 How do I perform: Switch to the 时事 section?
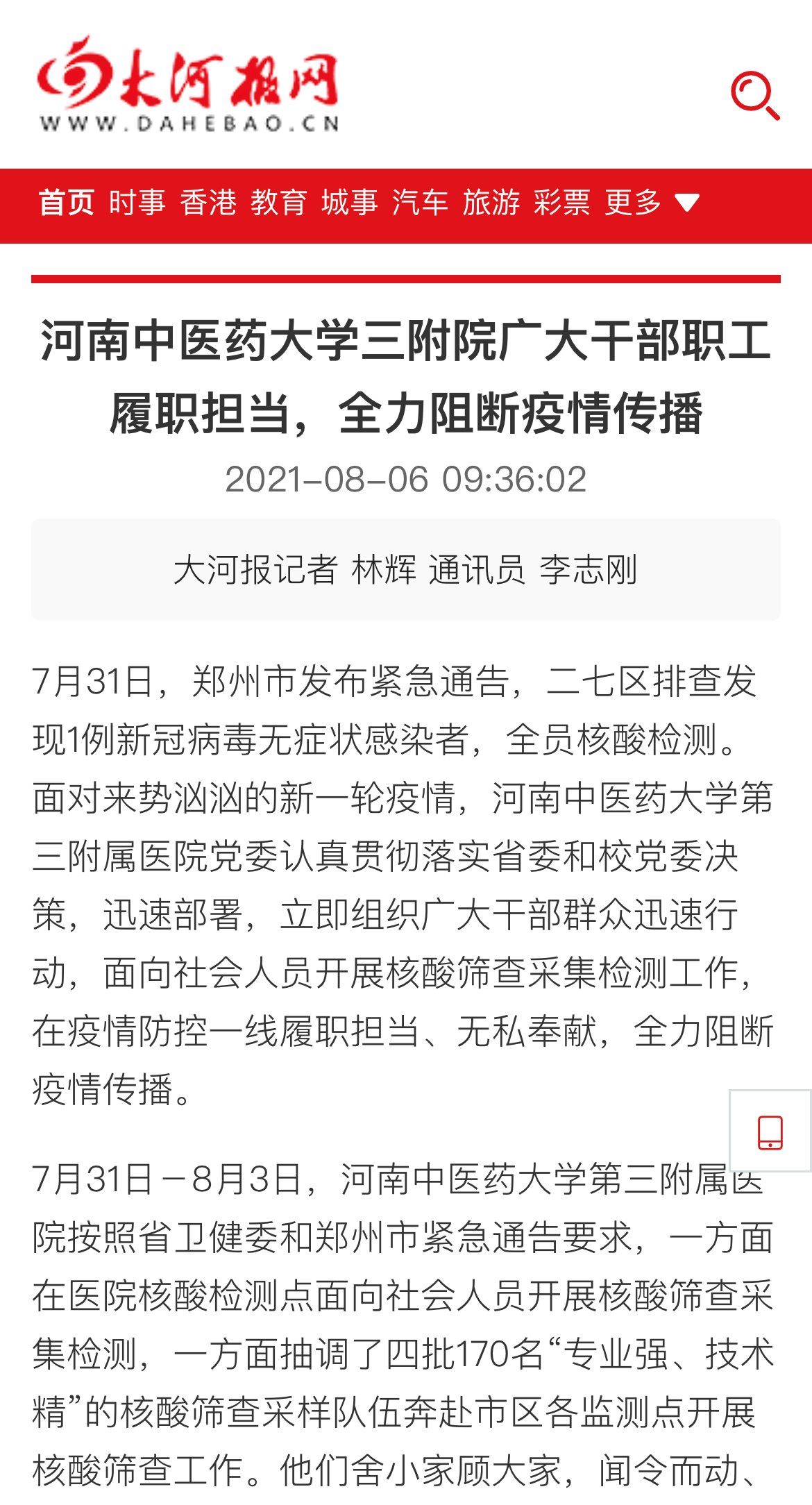click(x=137, y=203)
